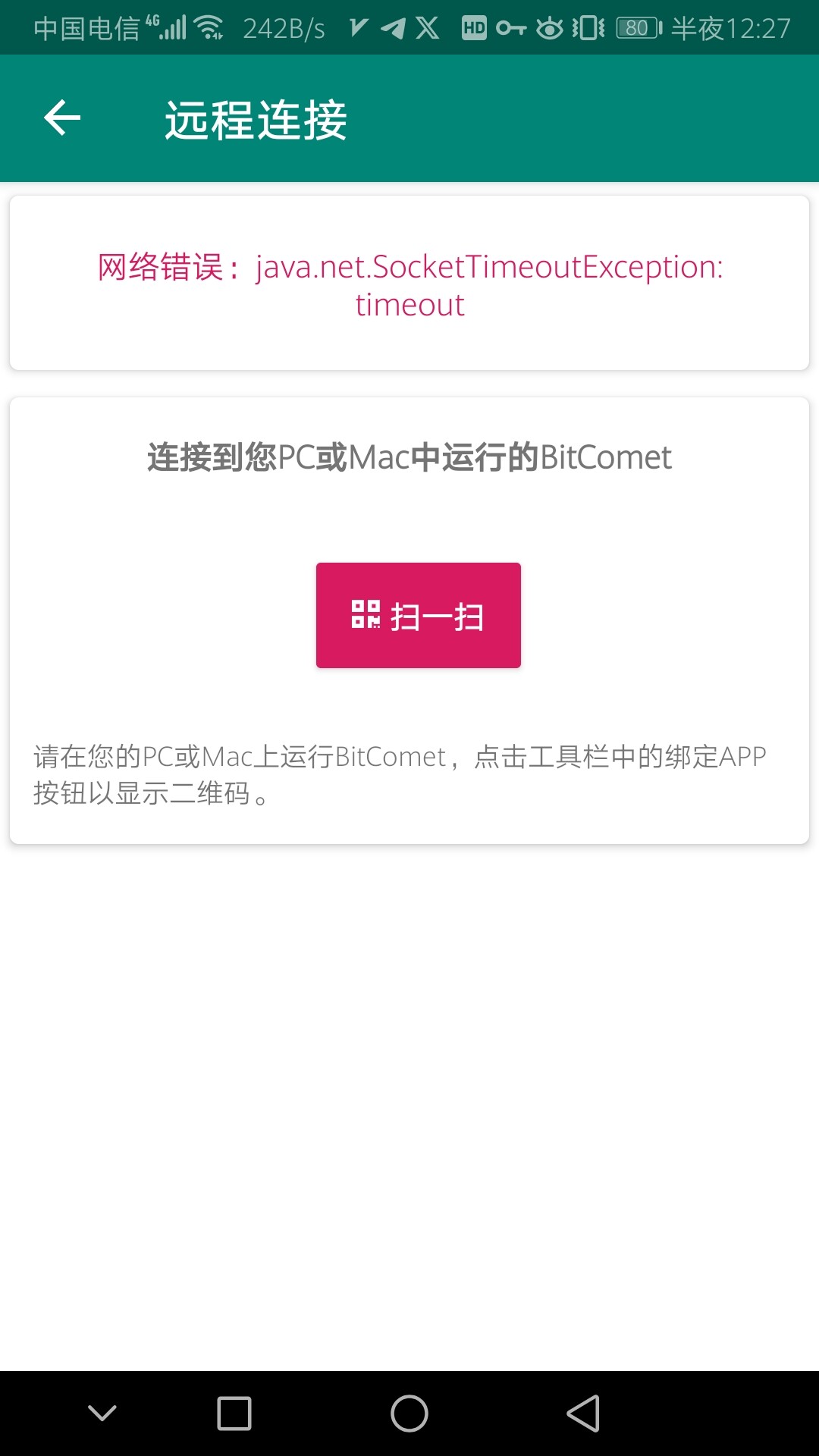Open the recent apps view
The image size is (819, 1456).
pyautogui.click(x=234, y=1414)
